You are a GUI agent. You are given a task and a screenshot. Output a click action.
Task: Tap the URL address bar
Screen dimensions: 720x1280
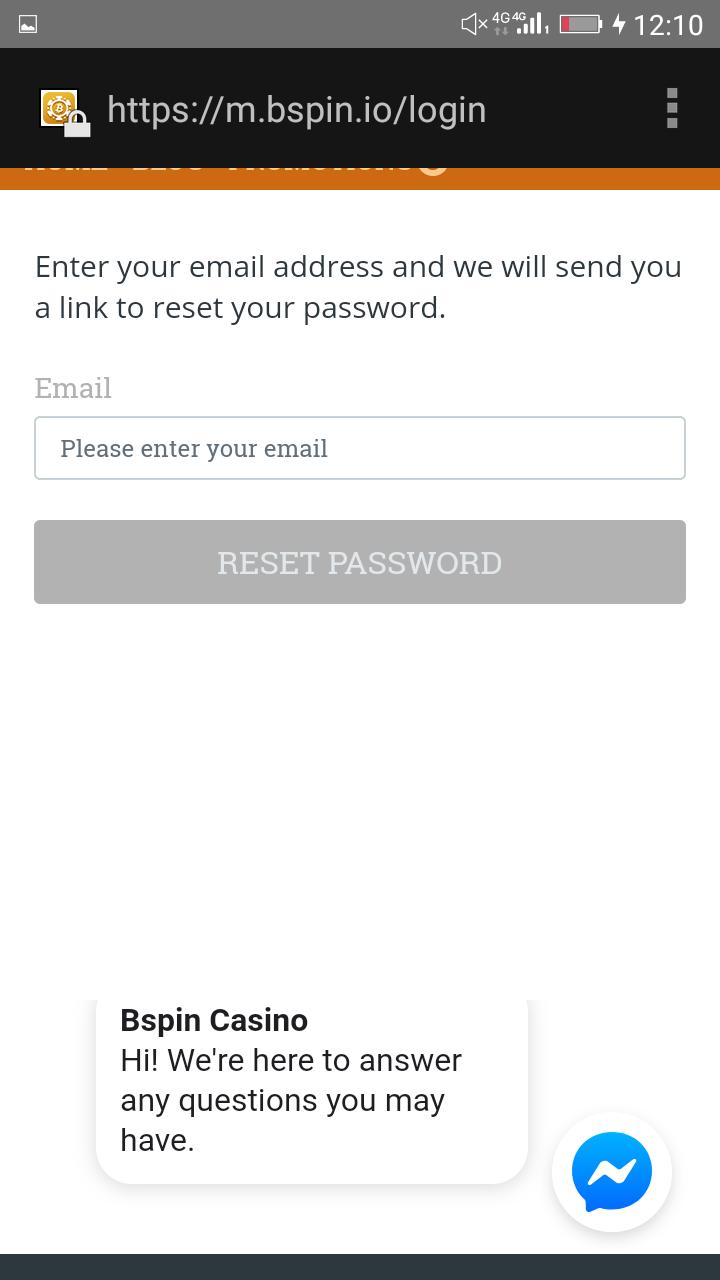[x=296, y=109]
